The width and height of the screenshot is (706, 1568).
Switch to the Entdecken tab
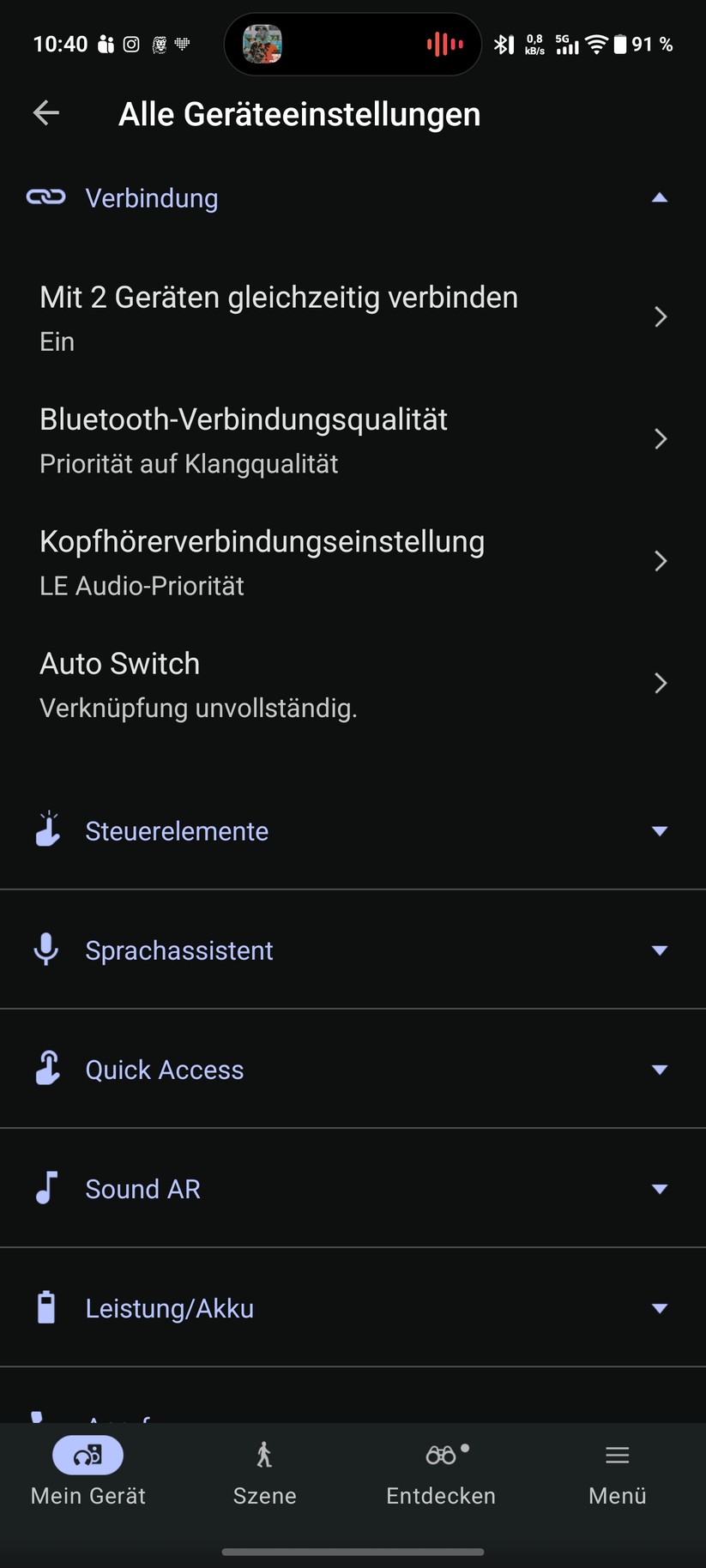441,1472
